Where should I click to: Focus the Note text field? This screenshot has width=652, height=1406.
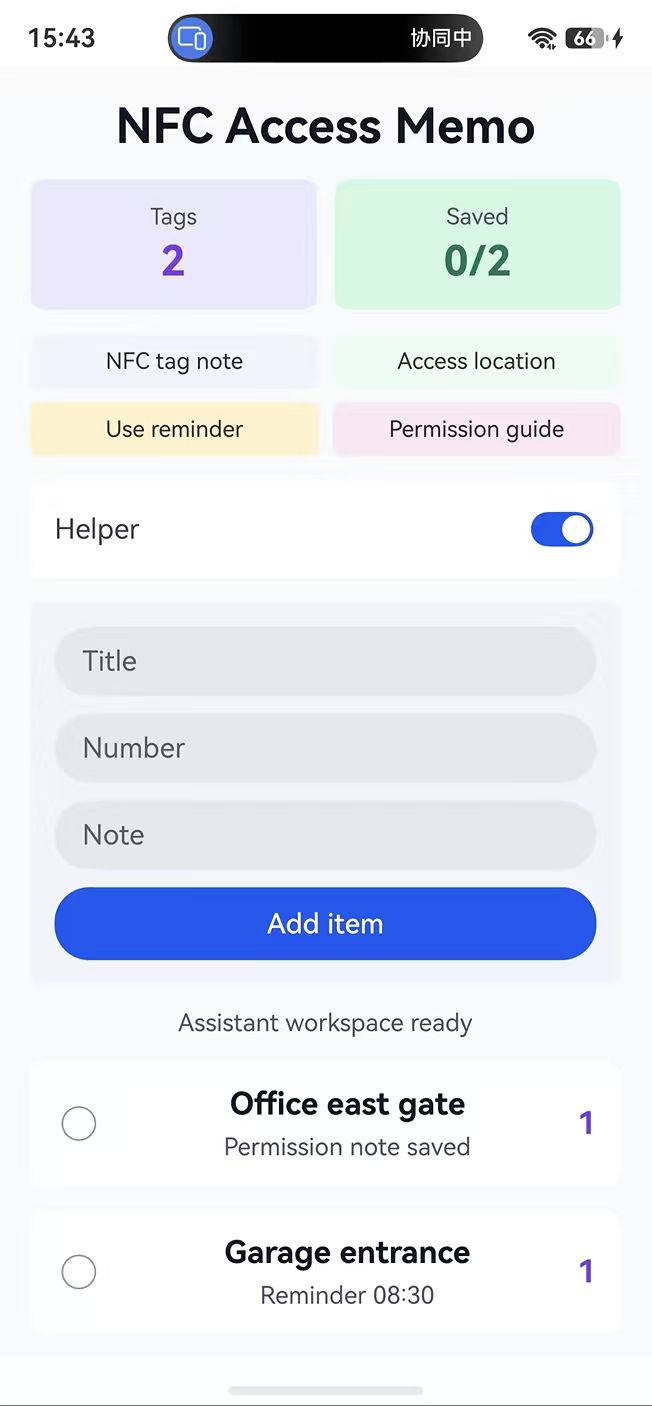pyautogui.click(x=325, y=835)
